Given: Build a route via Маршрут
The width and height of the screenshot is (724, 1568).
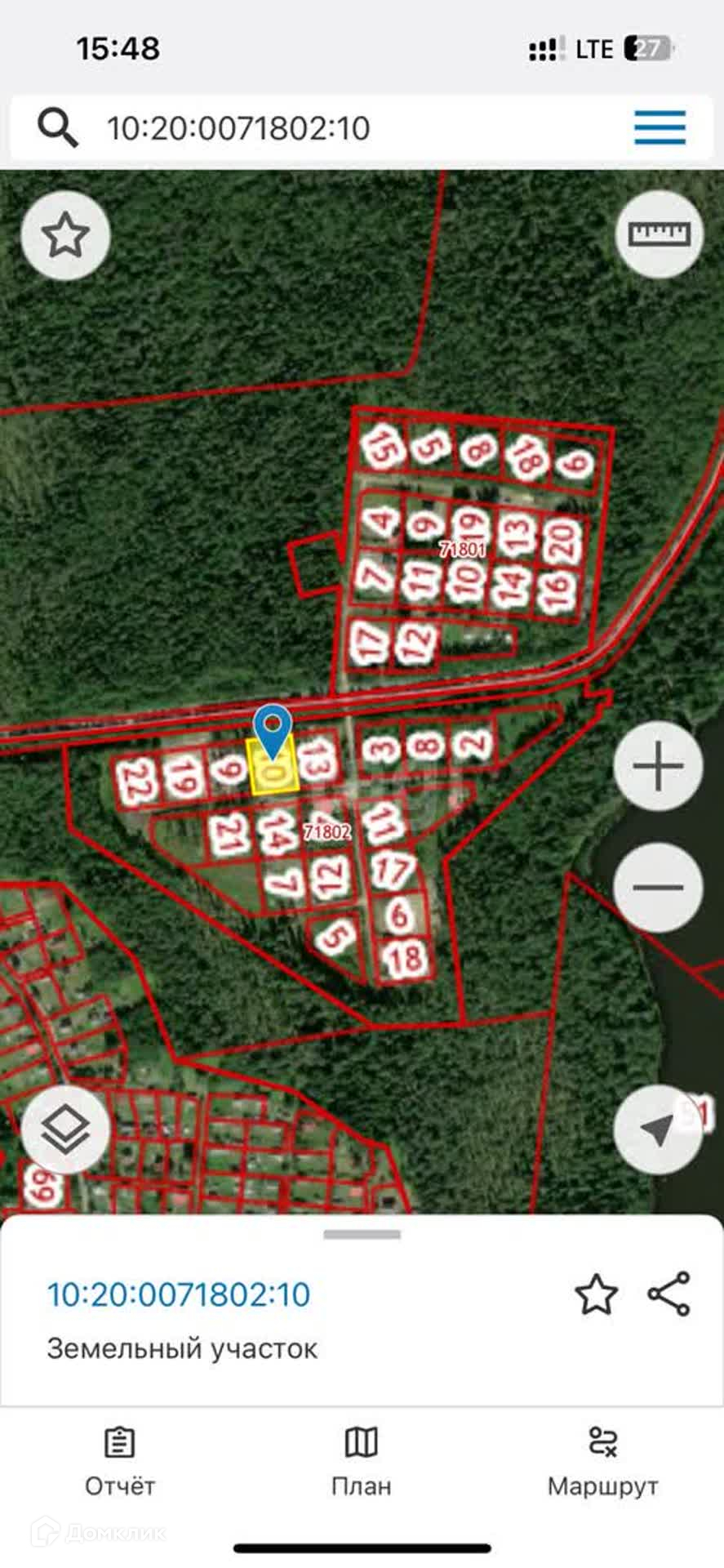Looking at the screenshot, I should [x=602, y=1463].
